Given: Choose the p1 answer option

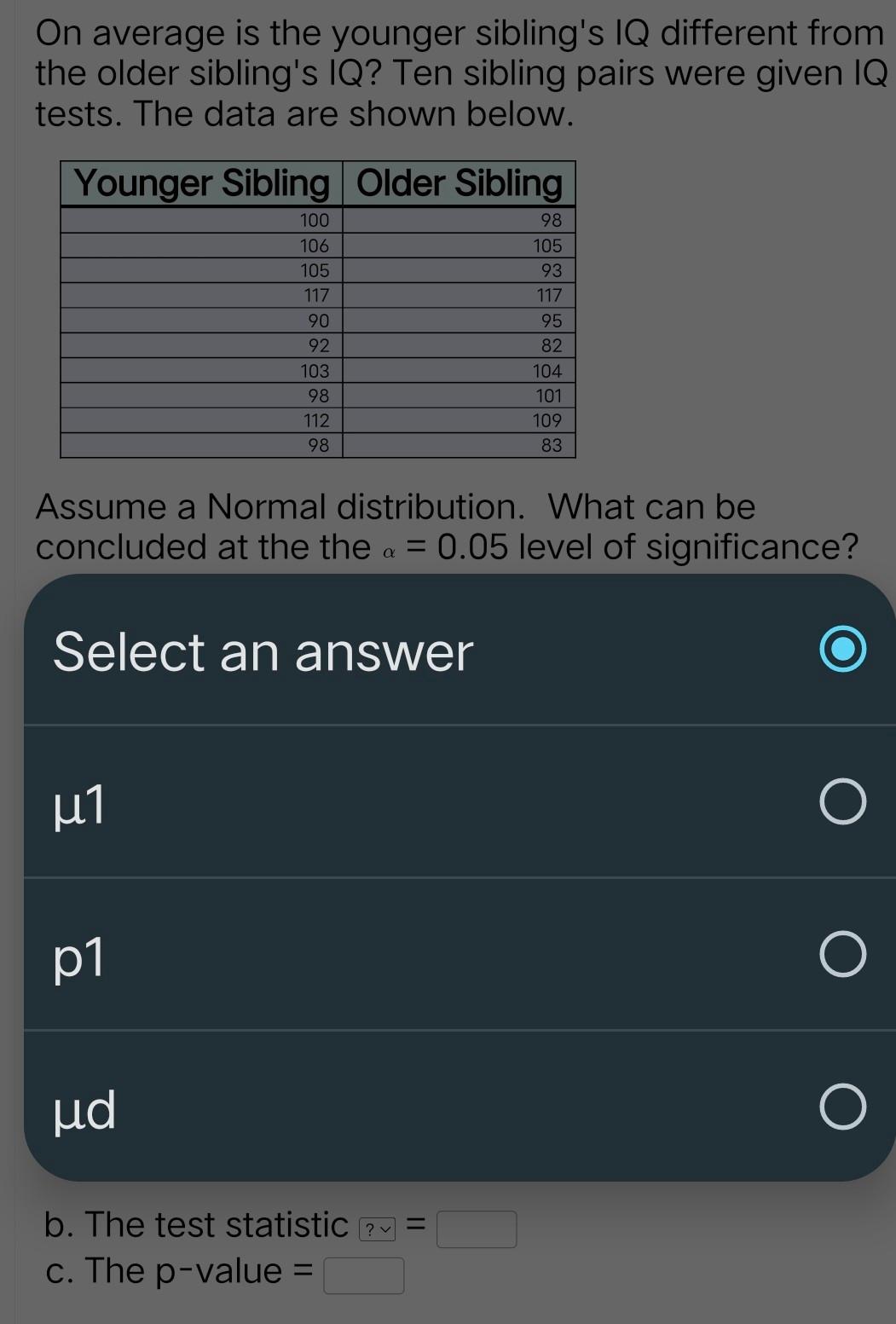Looking at the screenshot, I should pos(842,953).
